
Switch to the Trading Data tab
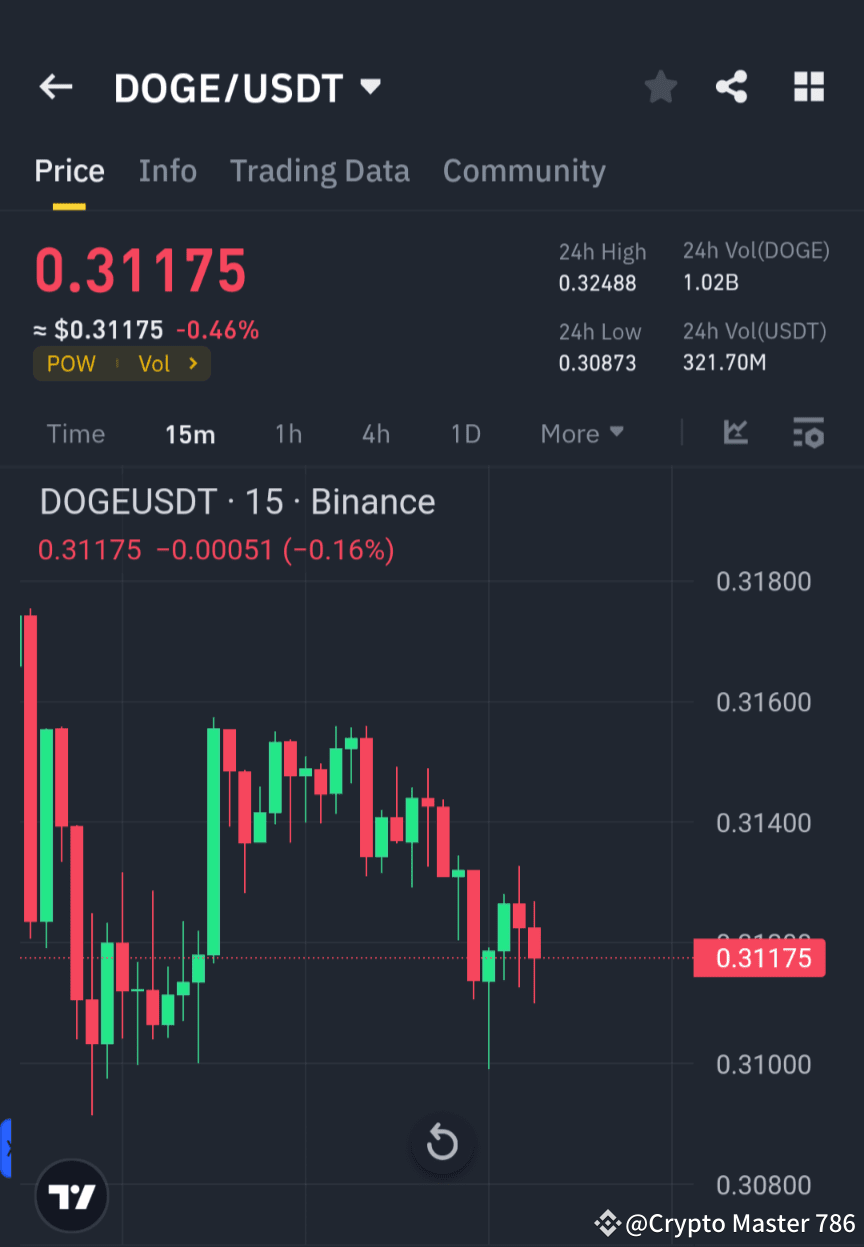pyautogui.click(x=319, y=171)
